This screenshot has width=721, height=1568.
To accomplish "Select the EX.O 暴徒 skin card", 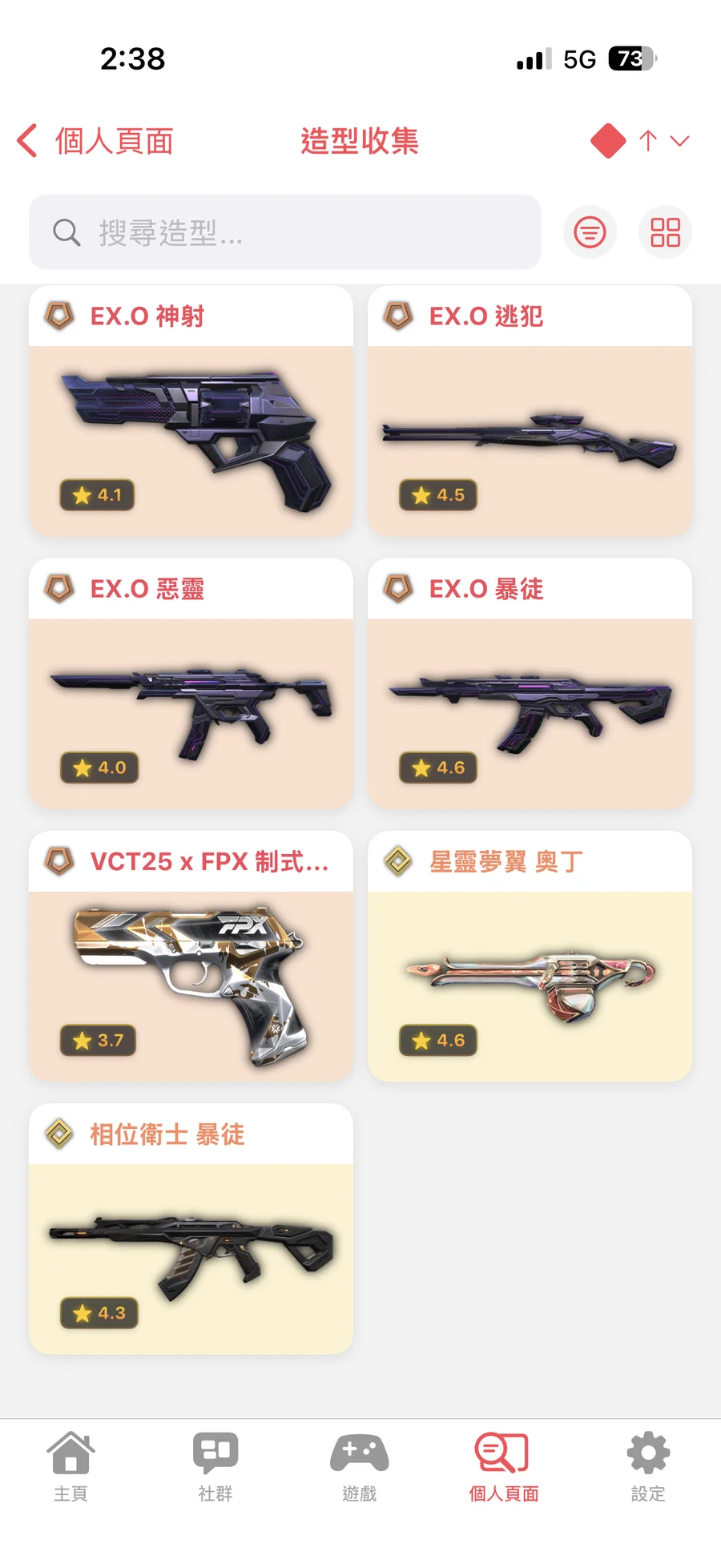I will (530, 683).
